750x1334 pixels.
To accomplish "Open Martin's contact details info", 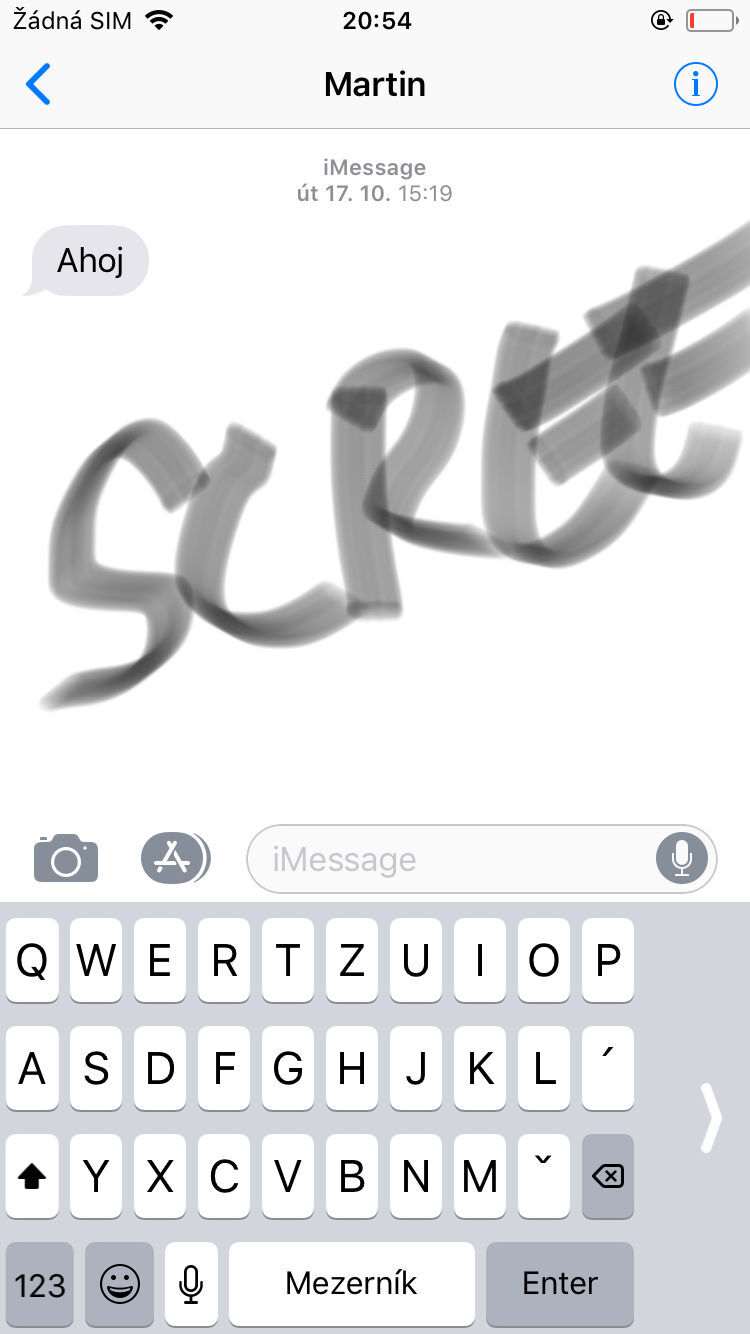I will (696, 84).
